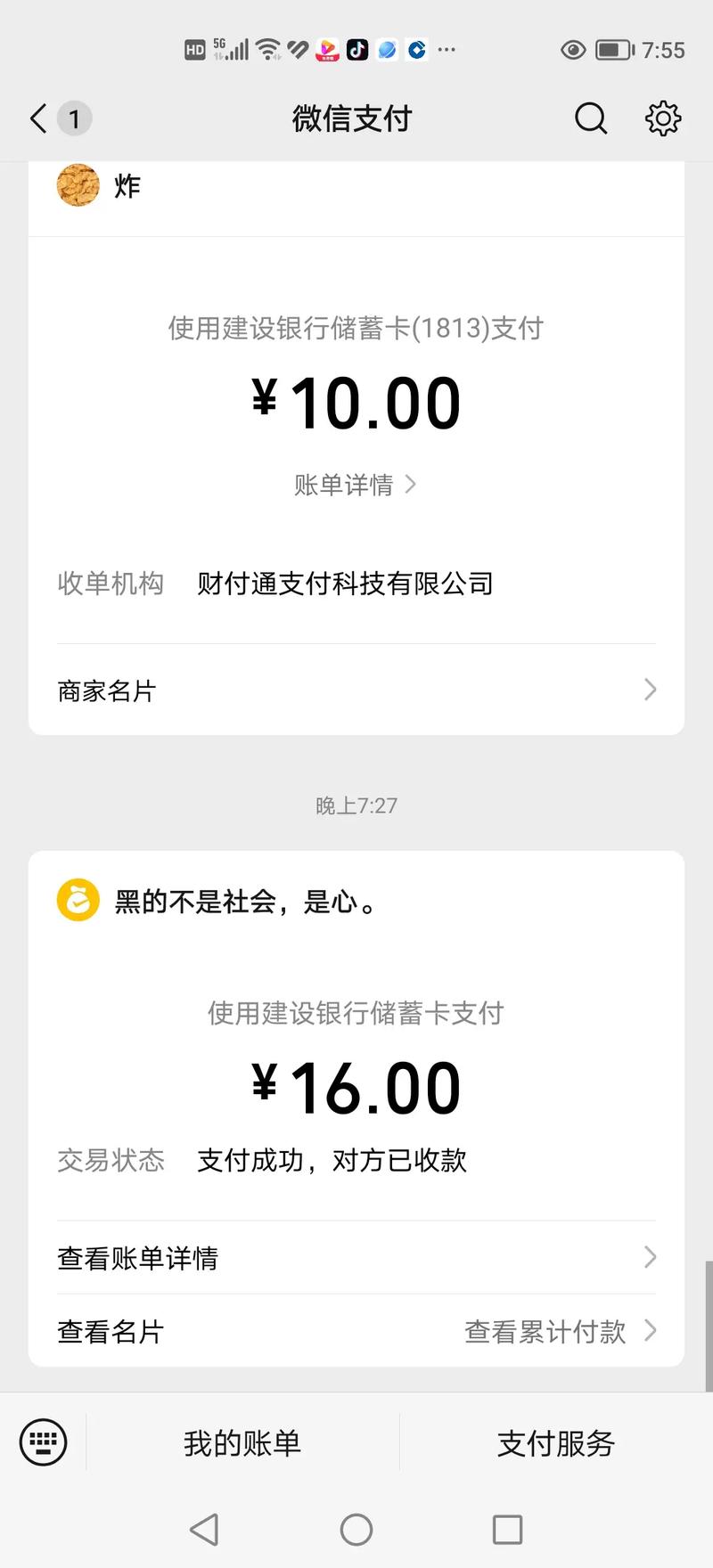Expand 查看账单详情 for the ¥16.00 payment

click(x=356, y=1257)
